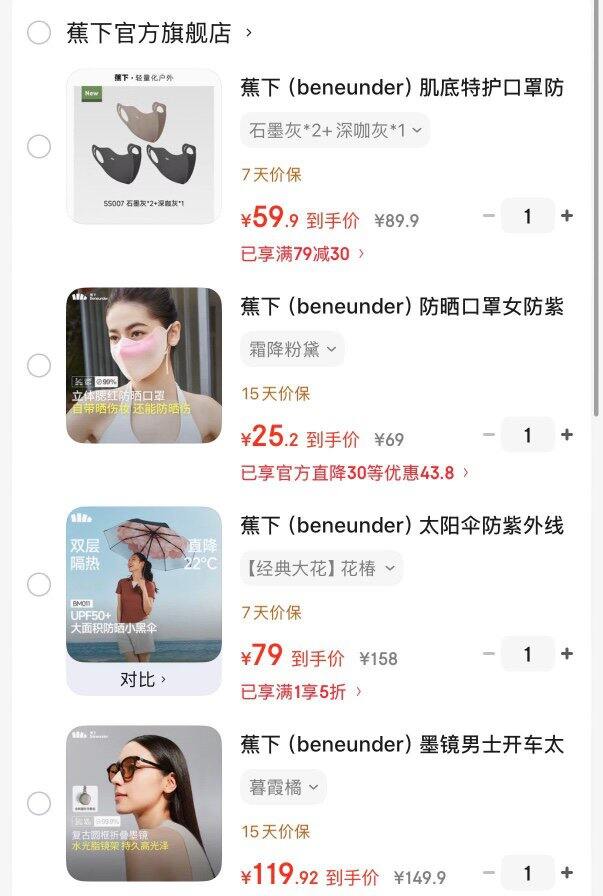
Task: Change the 霜降粉黛 color option
Action: click(293, 349)
